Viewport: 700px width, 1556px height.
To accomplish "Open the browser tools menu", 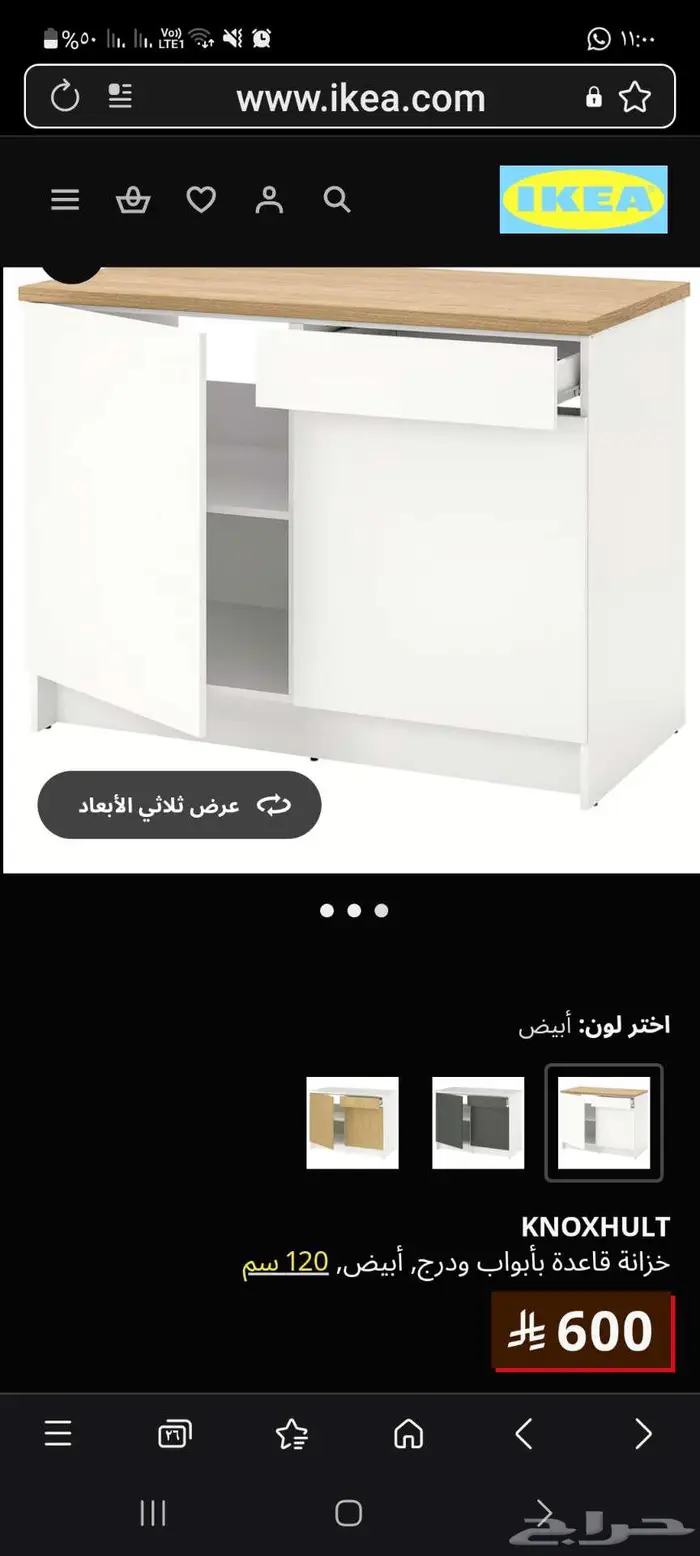I will (58, 1434).
